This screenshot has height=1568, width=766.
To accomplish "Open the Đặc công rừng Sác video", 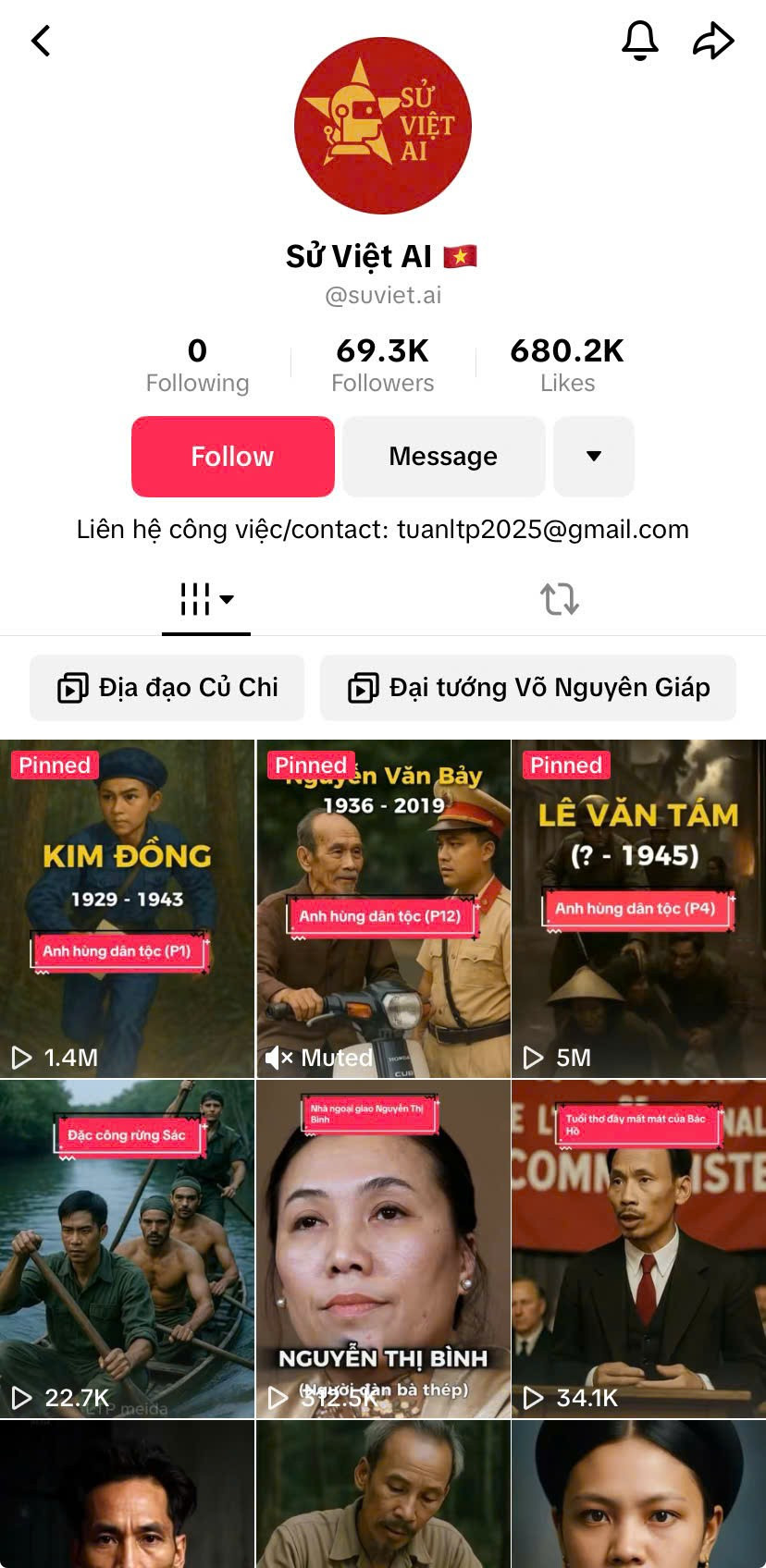I will pyautogui.click(x=127, y=1248).
